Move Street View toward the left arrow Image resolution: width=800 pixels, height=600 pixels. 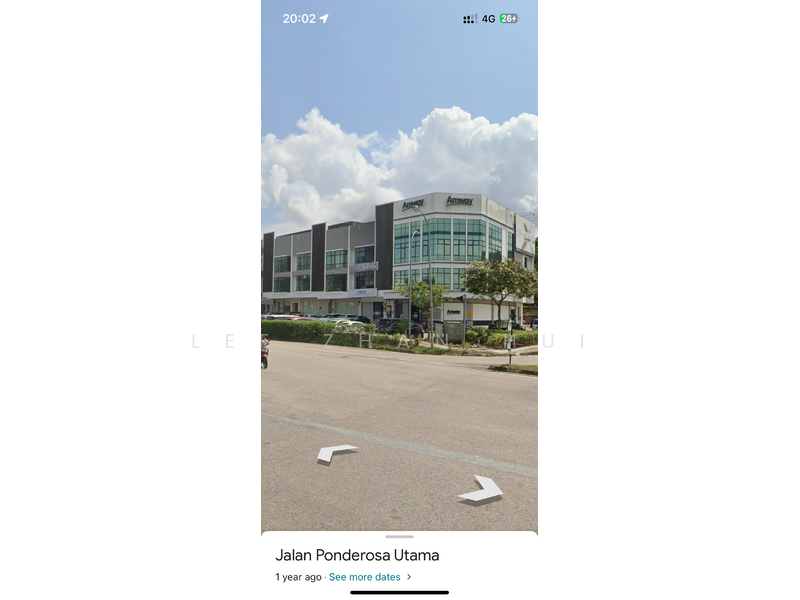point(335,453)
